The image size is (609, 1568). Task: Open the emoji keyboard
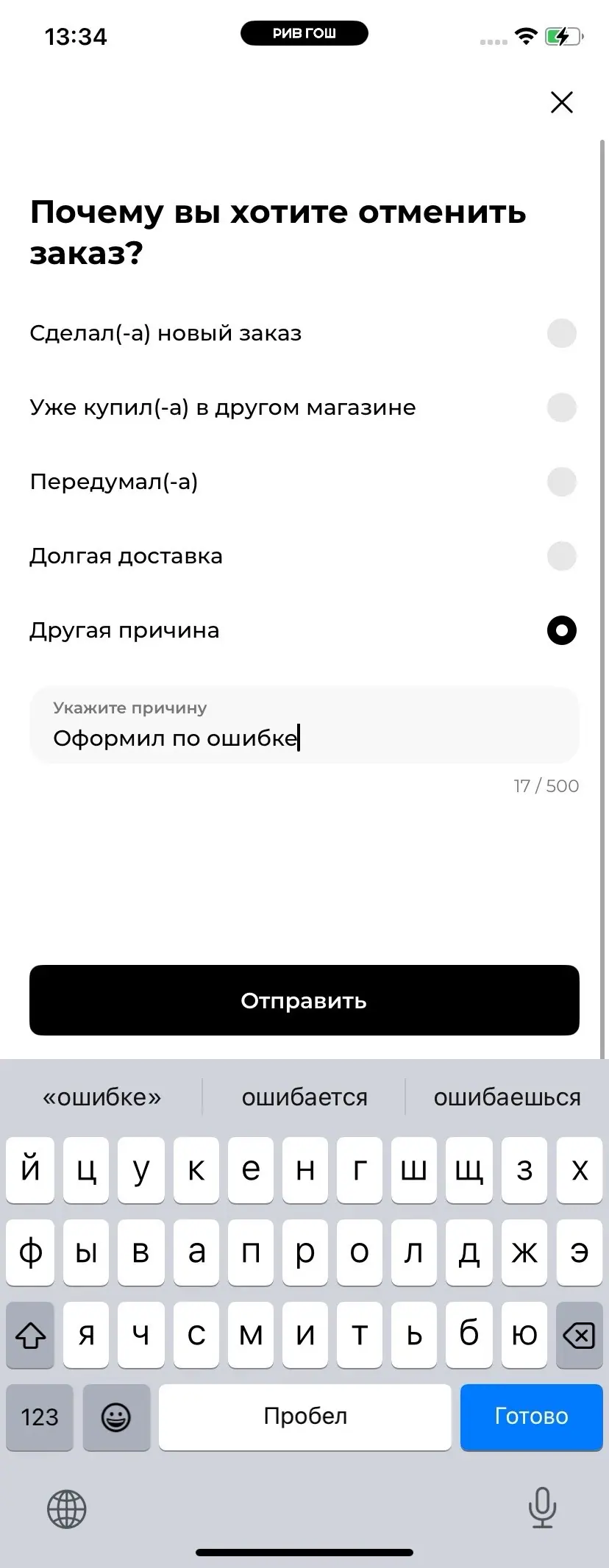(x=116, y=1416)
